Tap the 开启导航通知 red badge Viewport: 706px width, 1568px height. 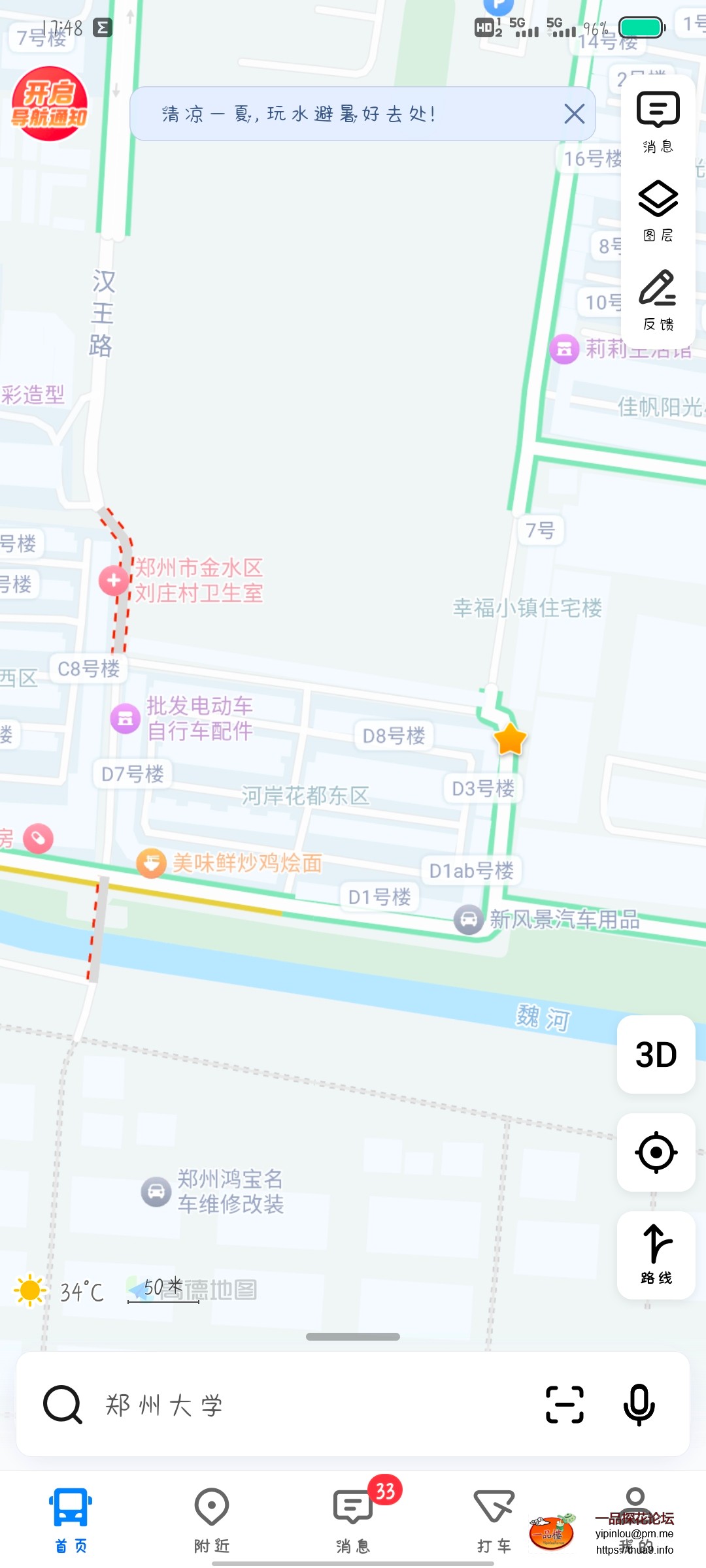tap(50, 104)
